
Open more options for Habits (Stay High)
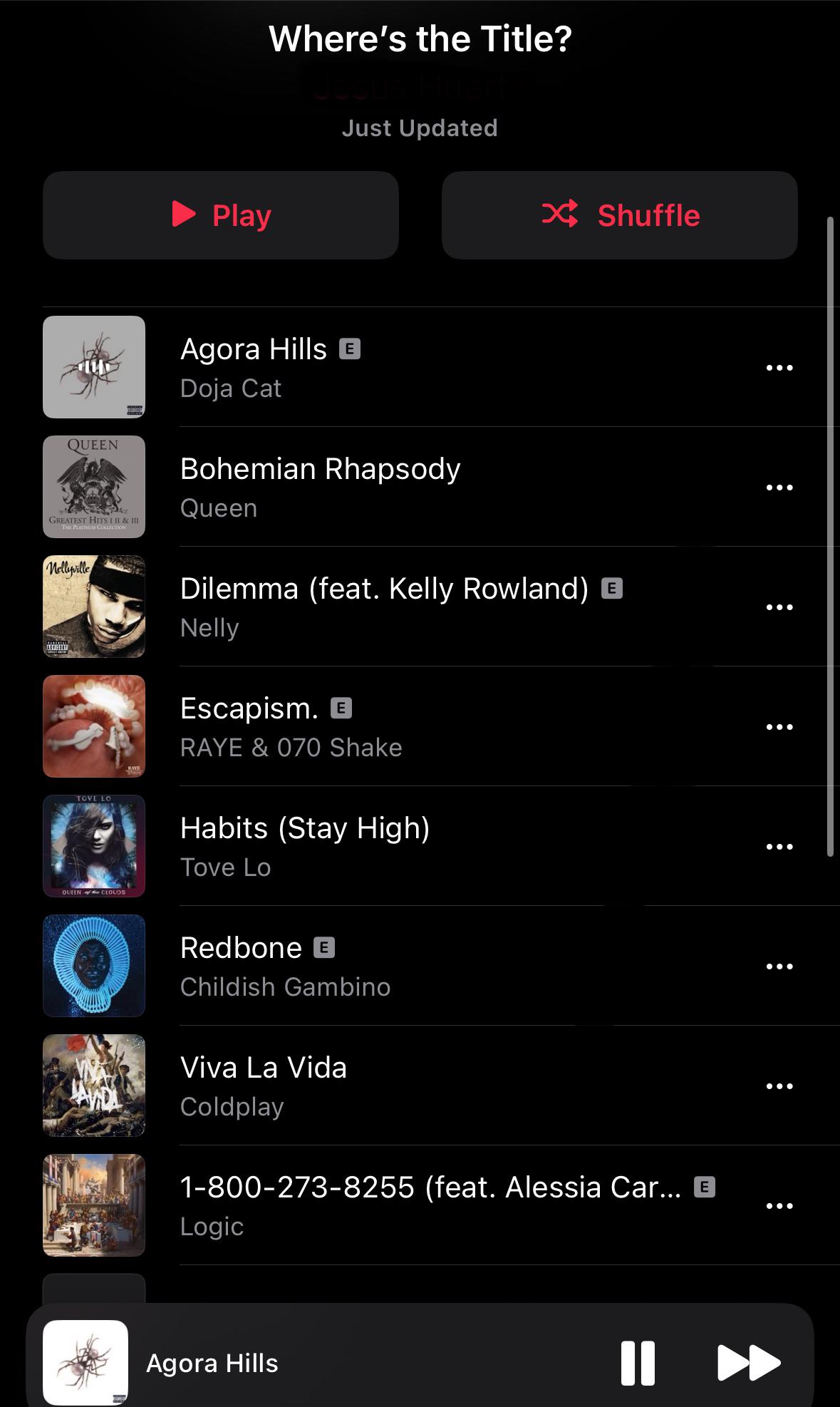pos(779,847)
